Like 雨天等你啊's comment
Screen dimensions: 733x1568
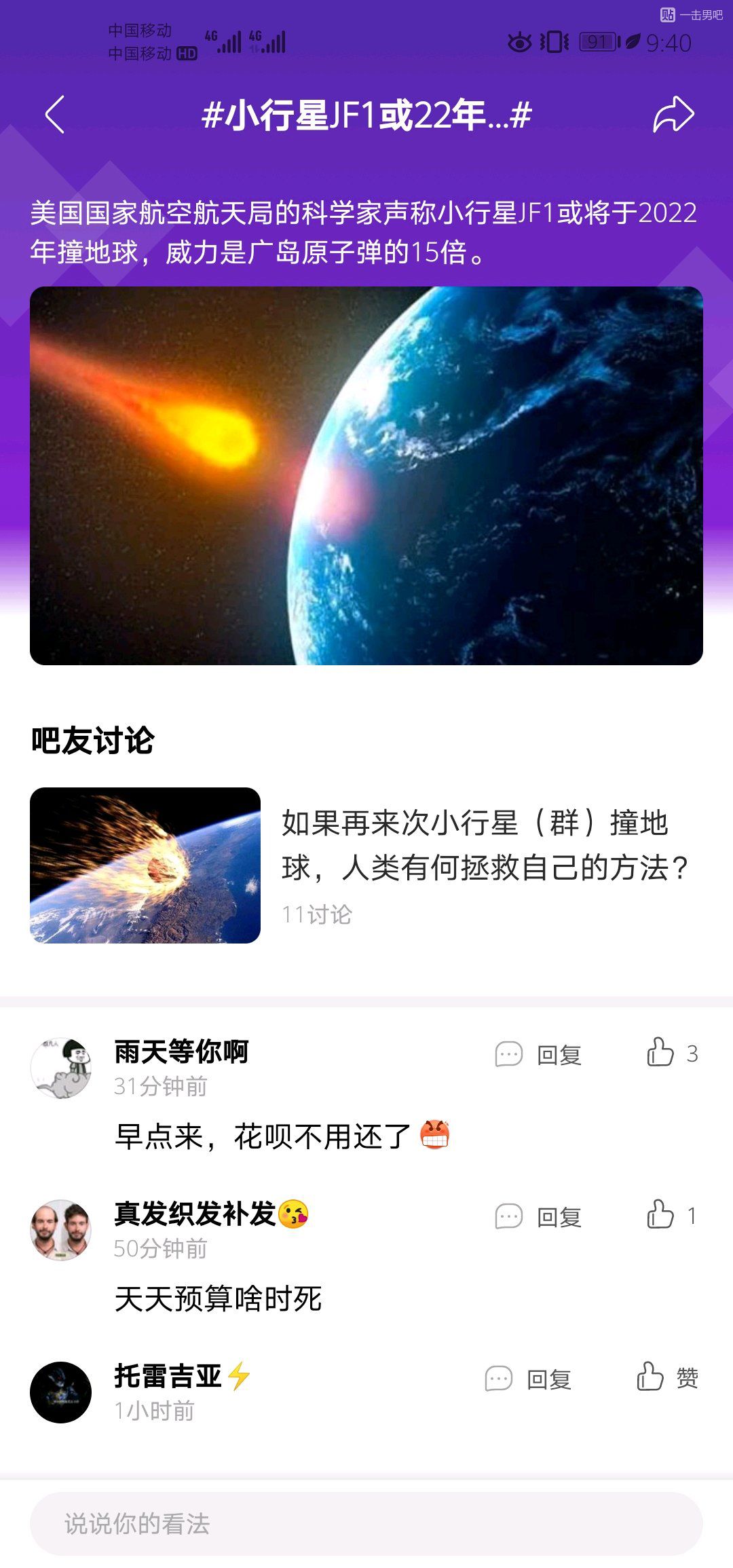[671, 1053]
